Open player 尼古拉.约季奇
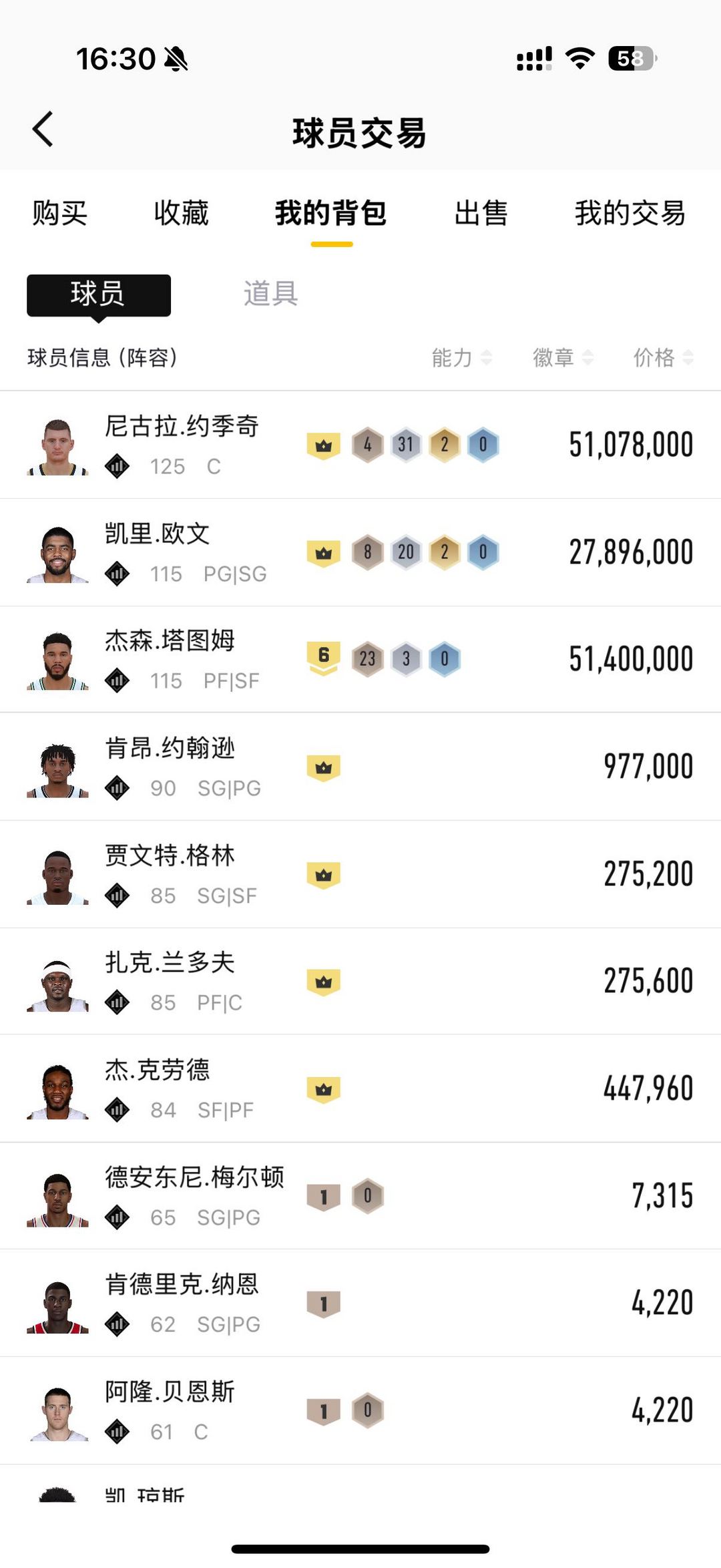 [x=360, y=445]
